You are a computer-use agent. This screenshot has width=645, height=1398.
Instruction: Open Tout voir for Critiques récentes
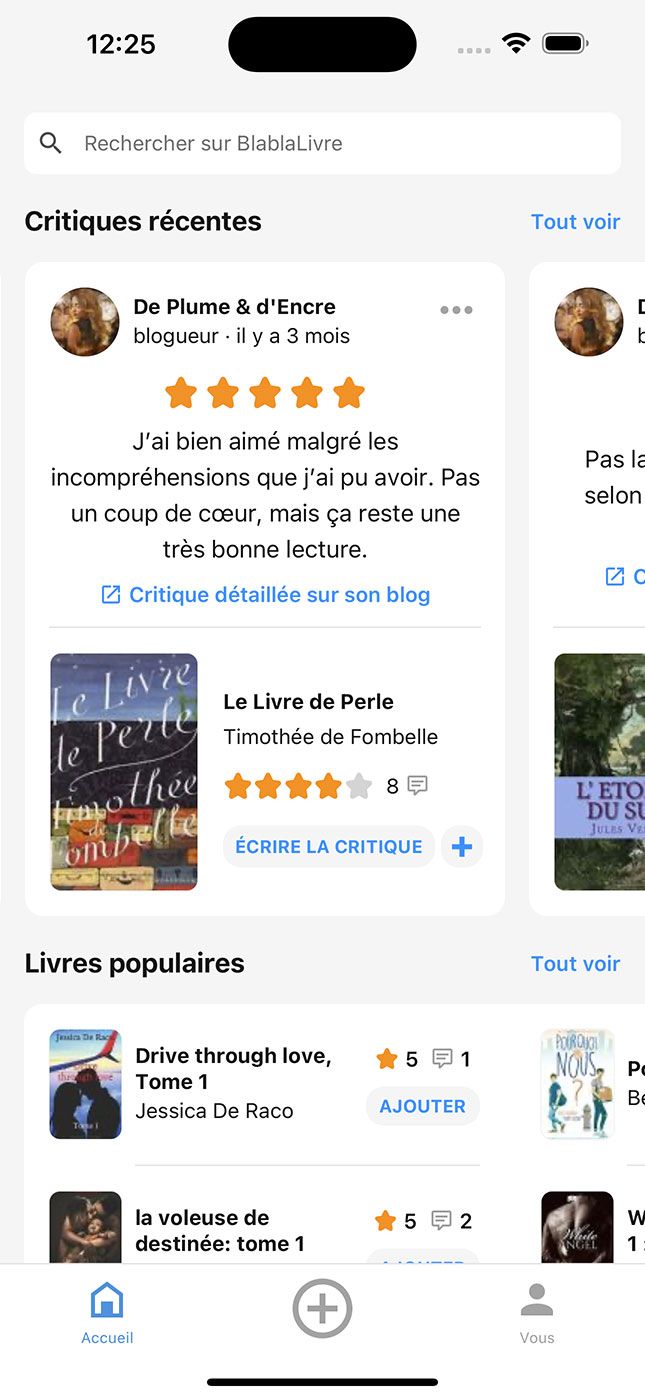click(x=575, y=222)
